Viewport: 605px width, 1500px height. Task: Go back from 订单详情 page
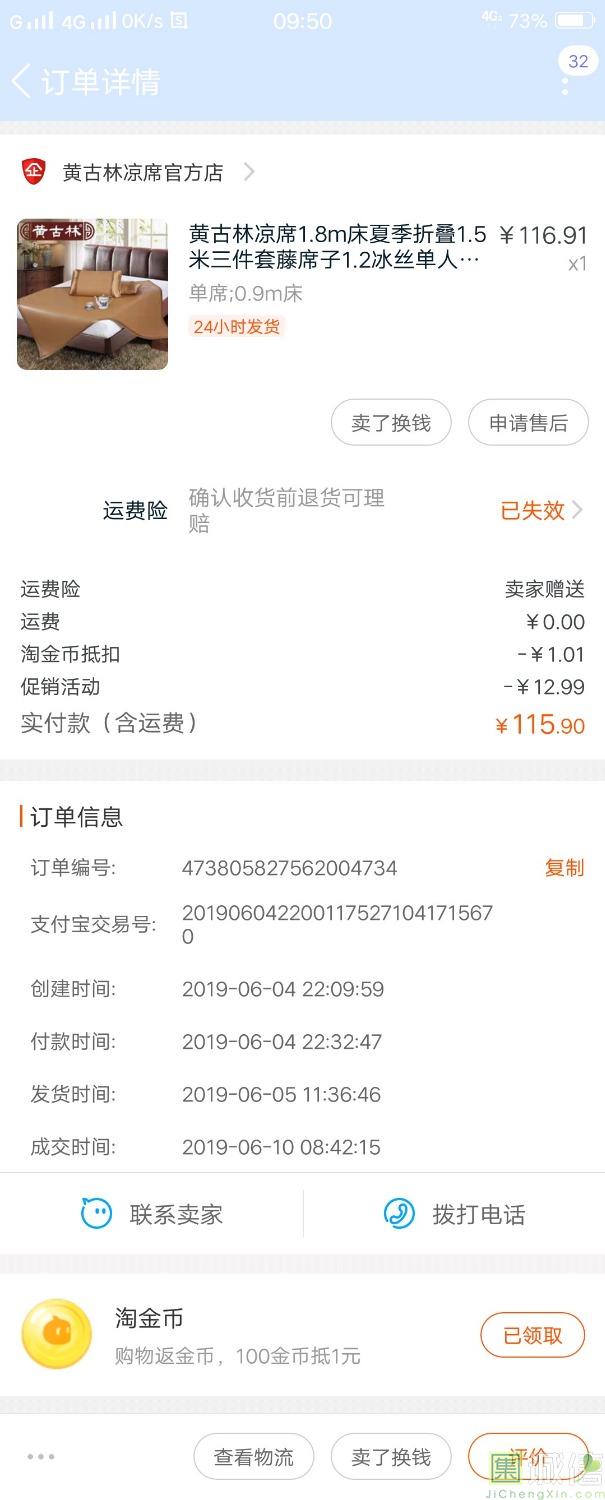click(x=22, y=81)
